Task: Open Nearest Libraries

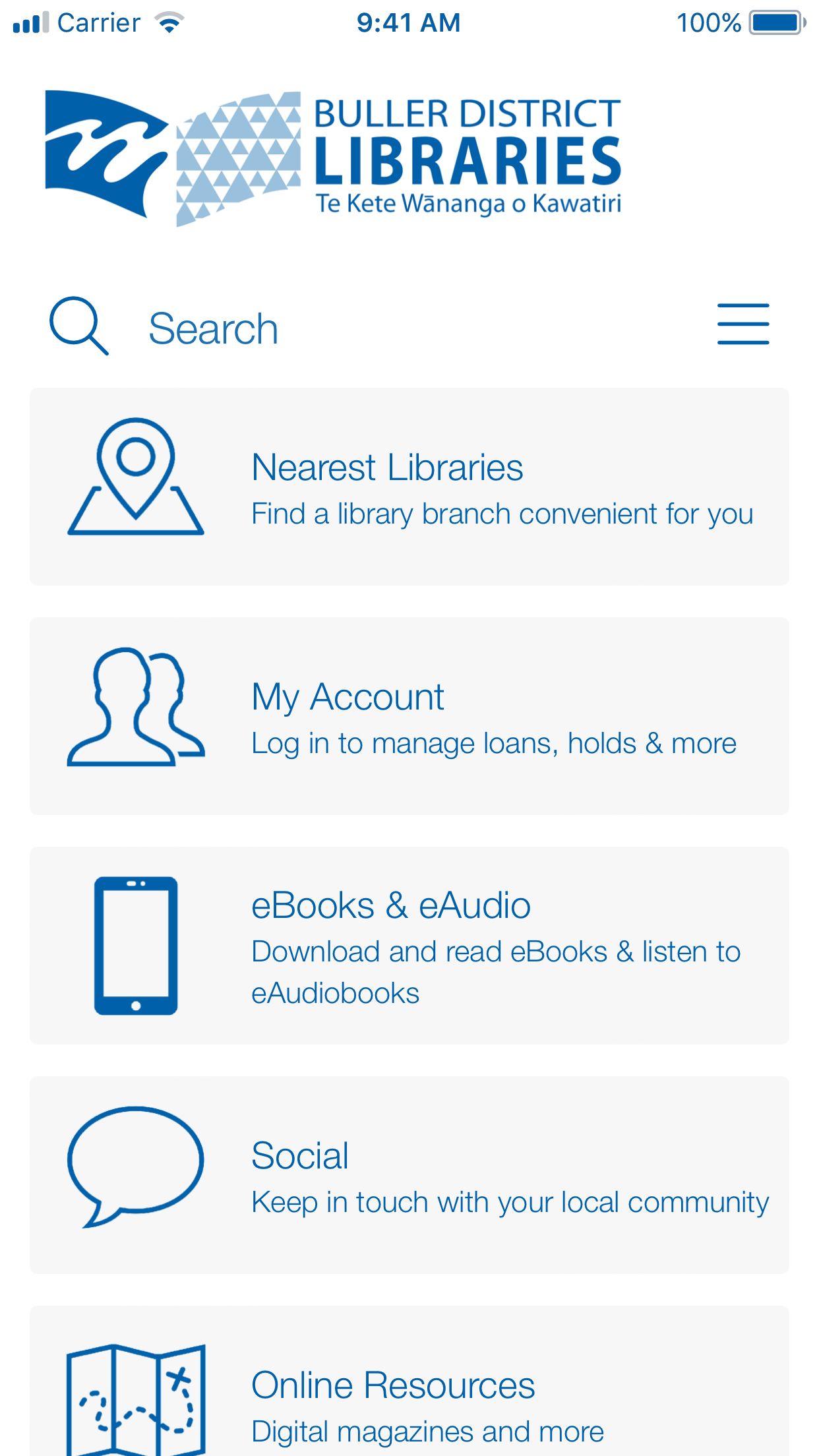Action: (x=409, y=487)
